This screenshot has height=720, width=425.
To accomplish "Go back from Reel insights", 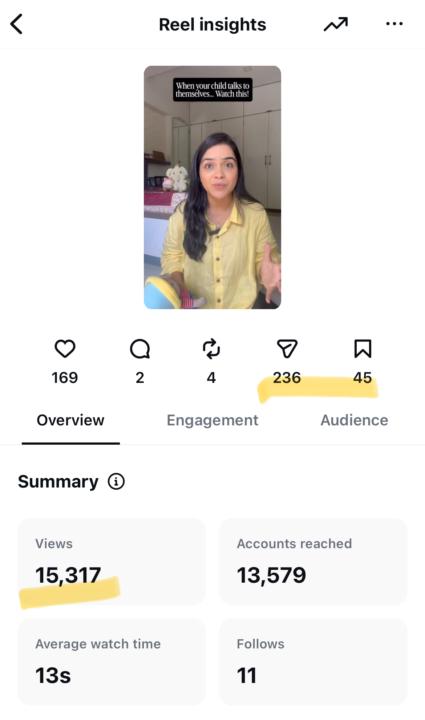I will coord(17,24).
